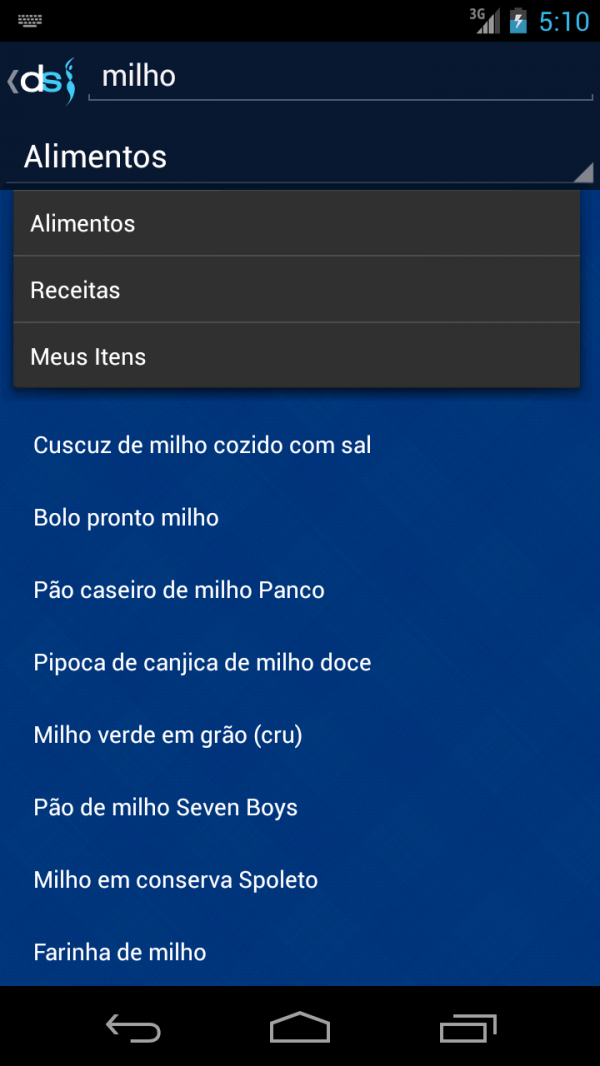Pick Meus Itens from the dropdown
The image size is (600, 1066).
pyautogui.click(x=297, y=356)
